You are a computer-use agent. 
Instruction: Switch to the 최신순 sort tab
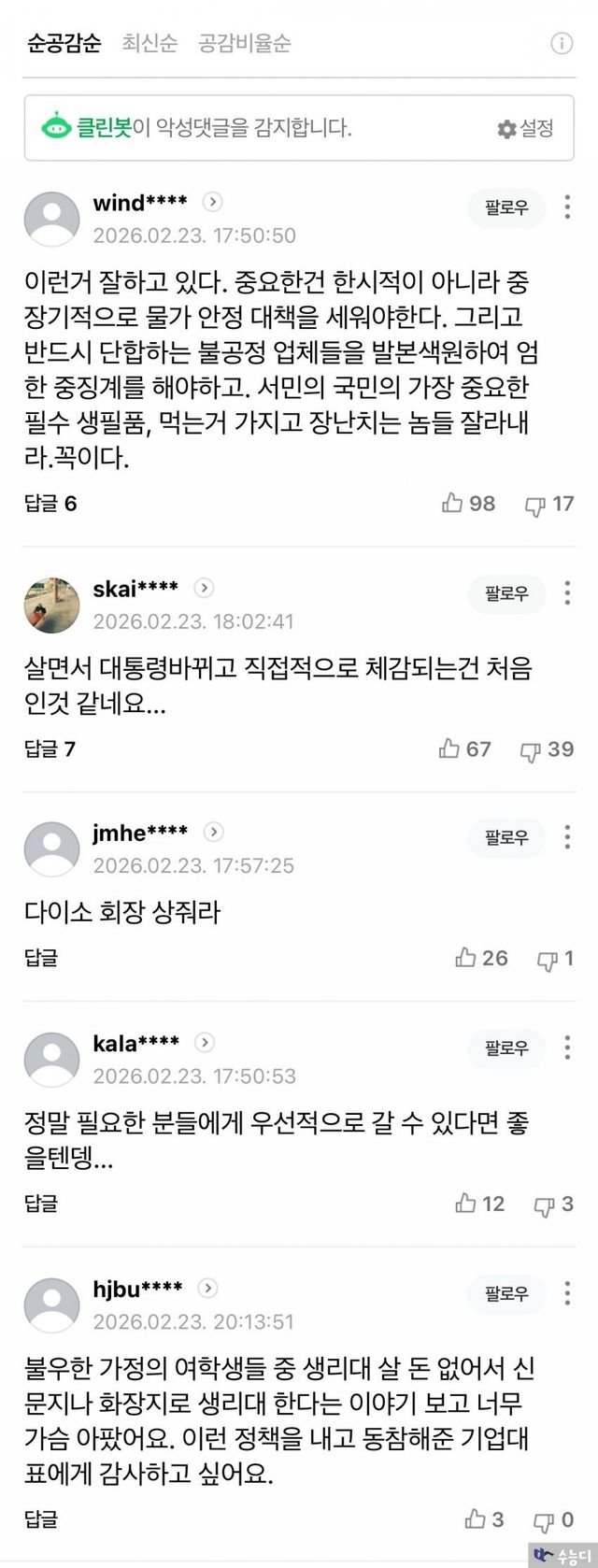149,43
